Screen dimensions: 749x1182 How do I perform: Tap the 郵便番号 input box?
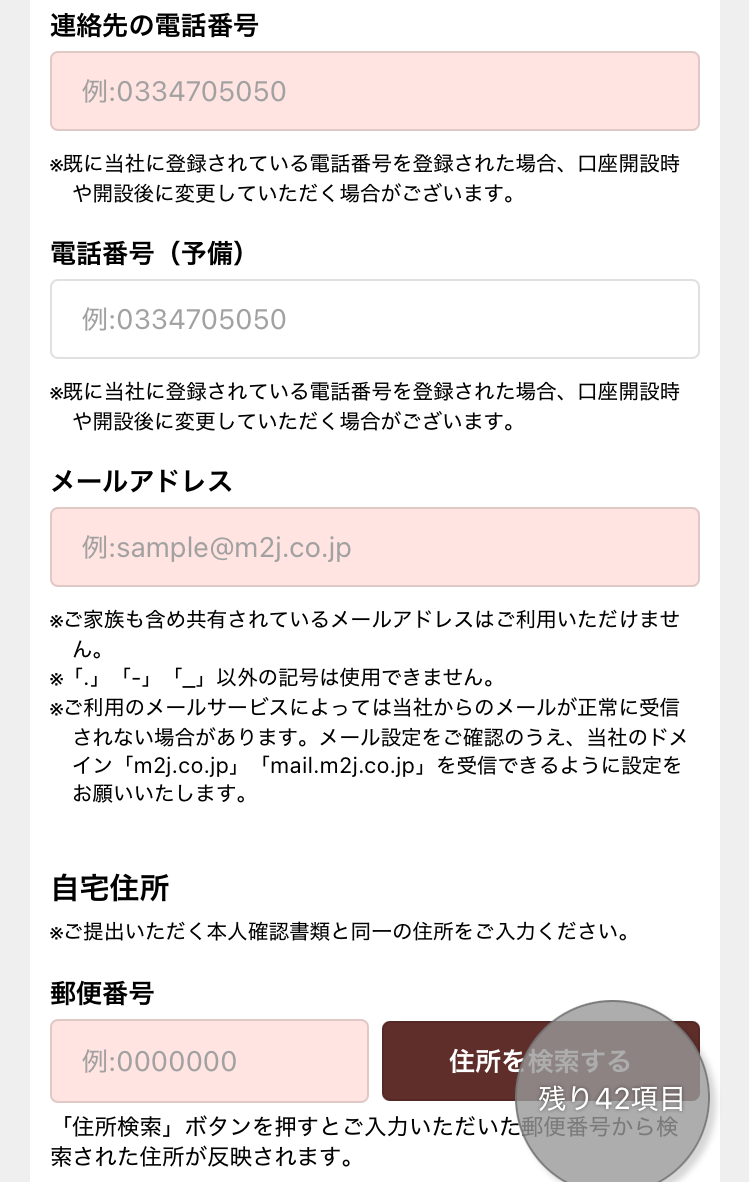tap(209, 1061)
